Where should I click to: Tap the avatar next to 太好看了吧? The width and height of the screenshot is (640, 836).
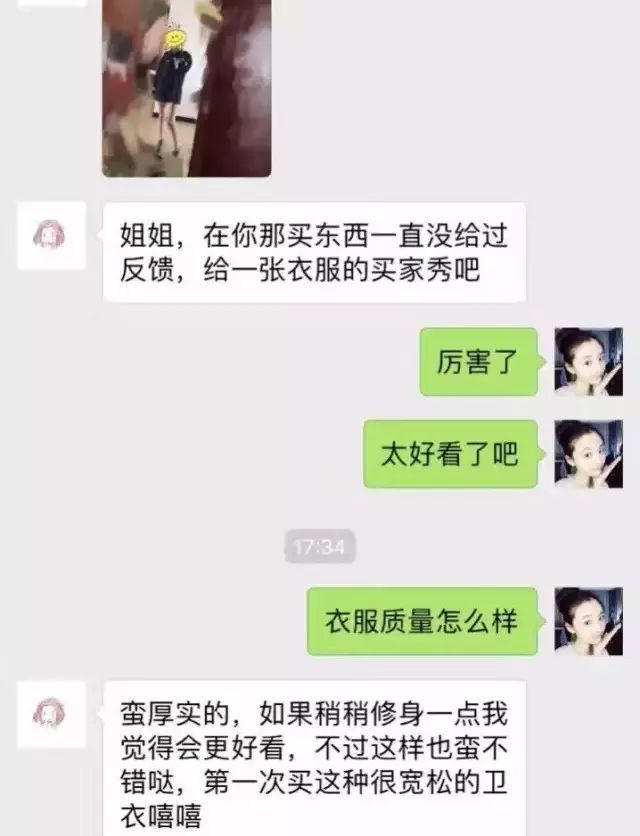589,454
